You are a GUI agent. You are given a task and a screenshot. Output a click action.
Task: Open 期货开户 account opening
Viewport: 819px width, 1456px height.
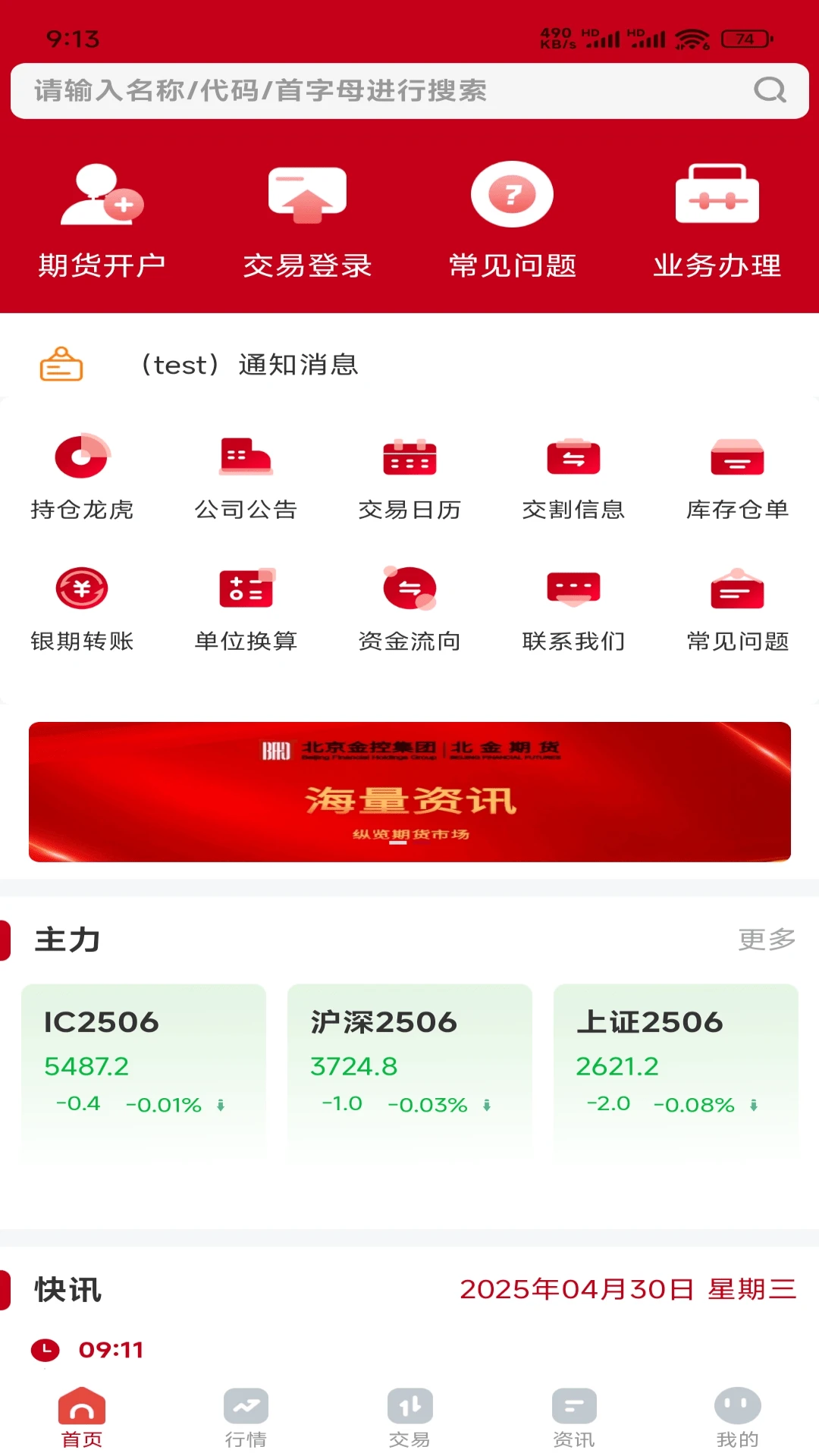pyautogui.click(x=102, y=220)
